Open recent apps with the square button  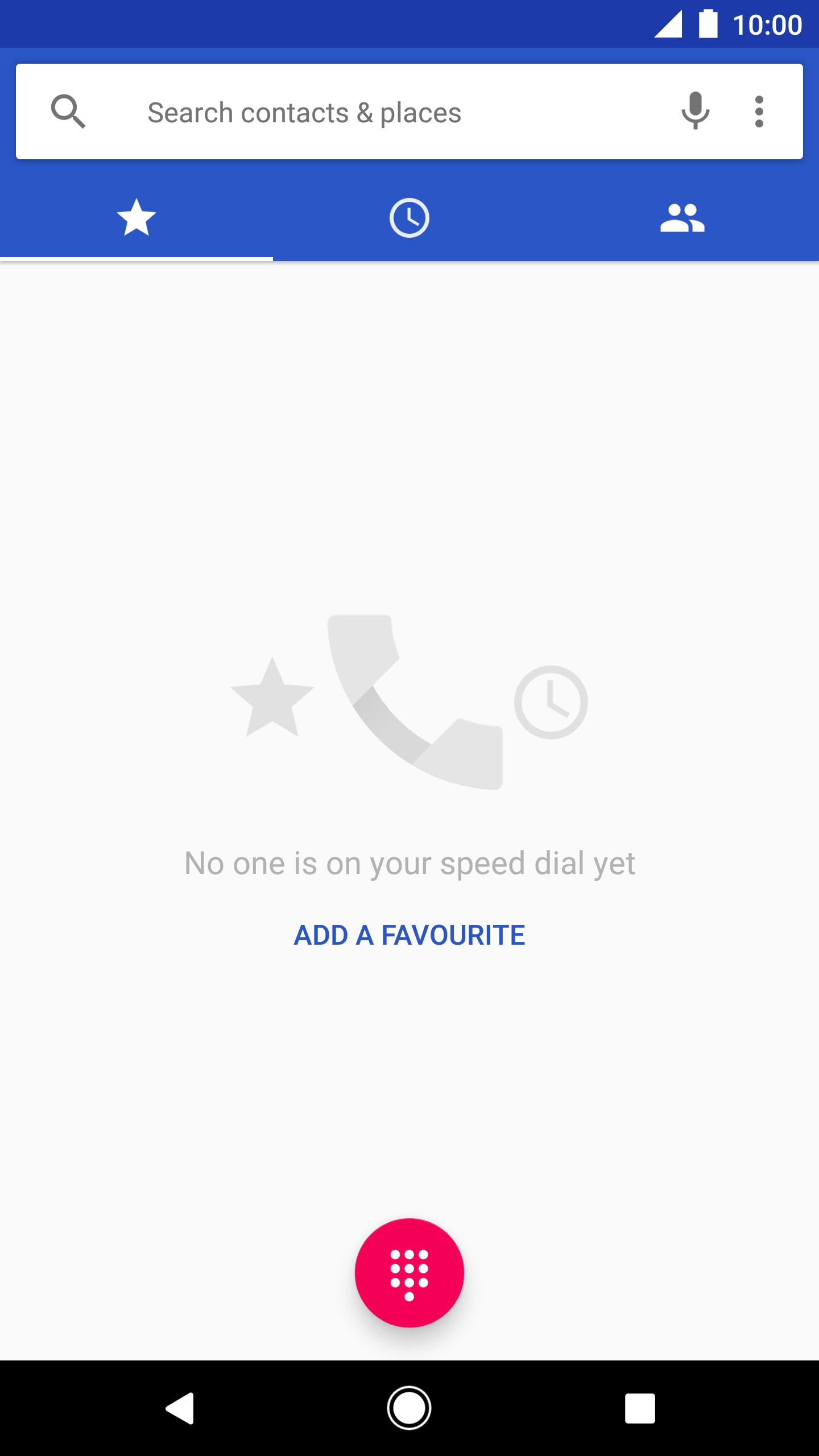pos(640,1408)
